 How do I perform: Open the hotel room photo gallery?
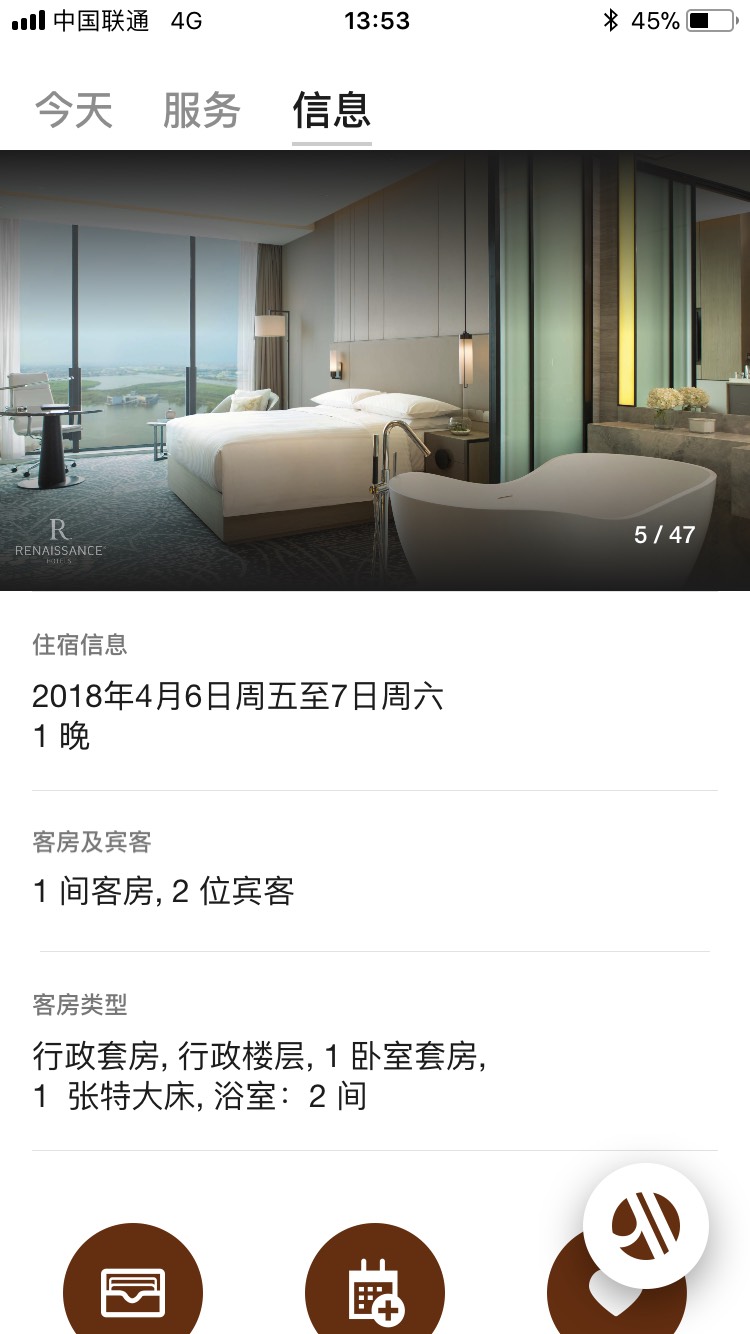[x=375, y=370]
